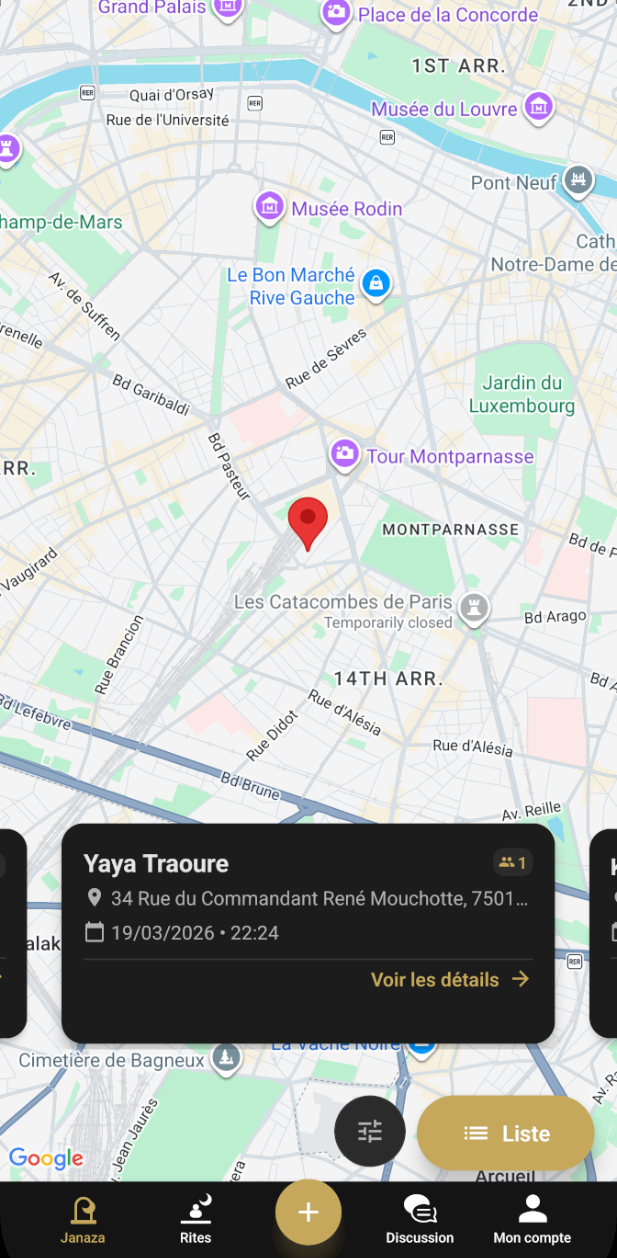Select the Musée Rodin map marker
Screen dimensions: 617x1258
point(269,207)
